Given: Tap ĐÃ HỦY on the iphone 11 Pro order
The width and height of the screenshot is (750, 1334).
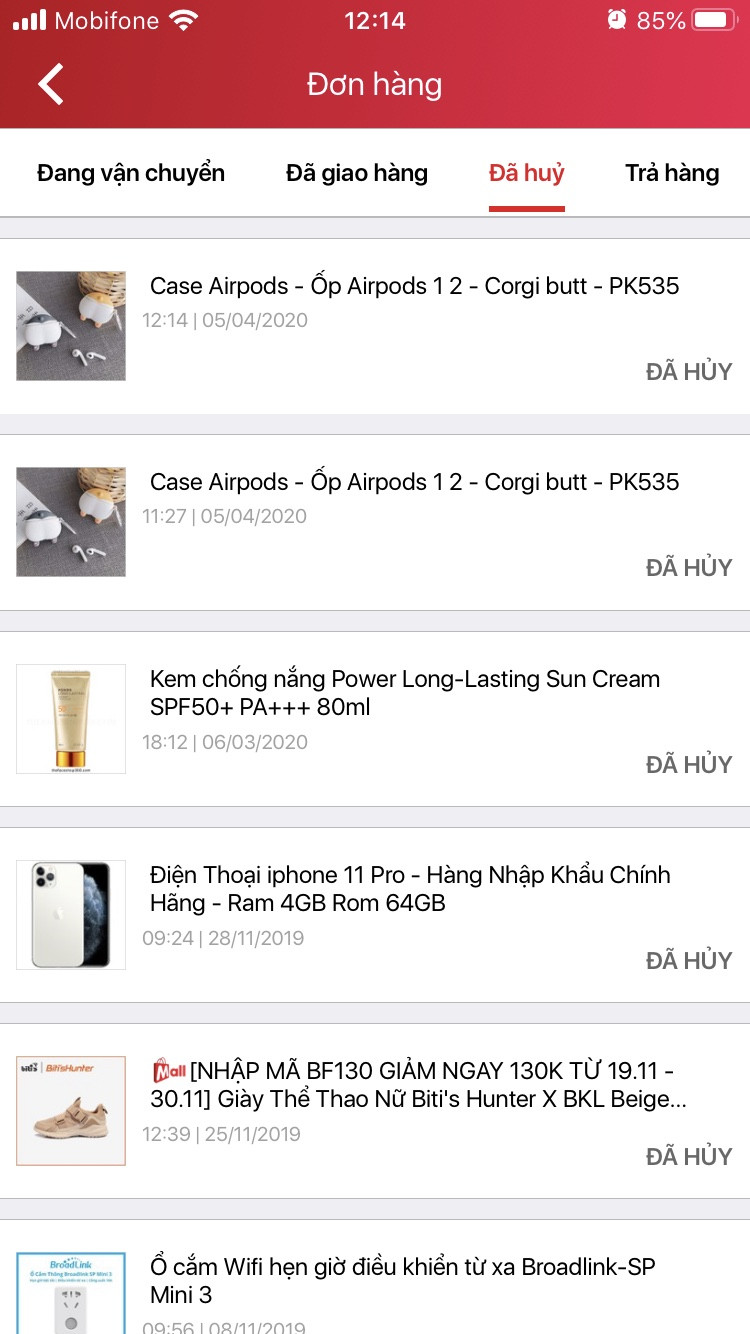Looking at the screenshot, I should [x=689, y=960].
